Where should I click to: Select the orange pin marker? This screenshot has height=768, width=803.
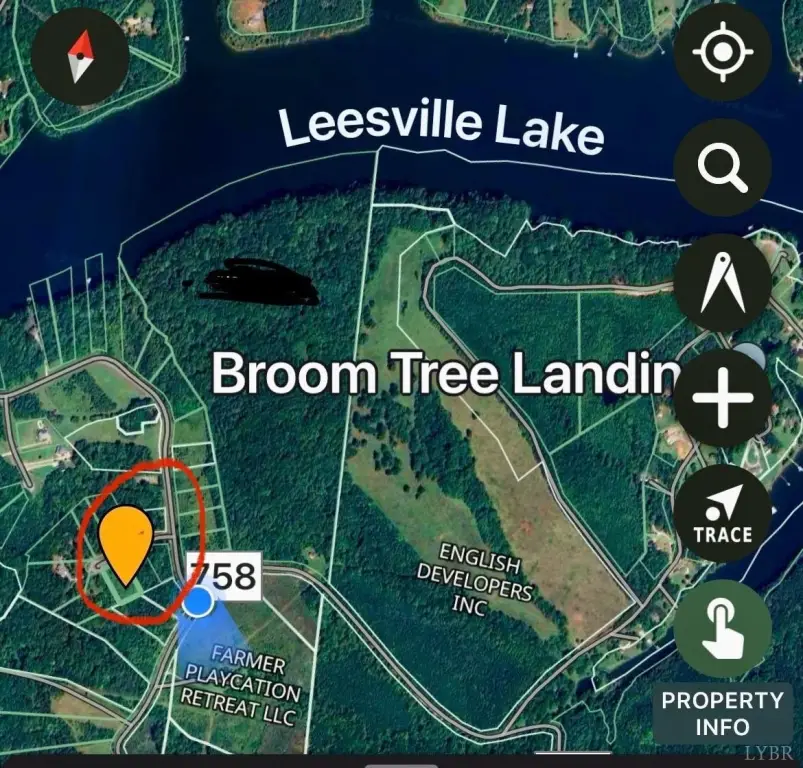pos(125,541)
